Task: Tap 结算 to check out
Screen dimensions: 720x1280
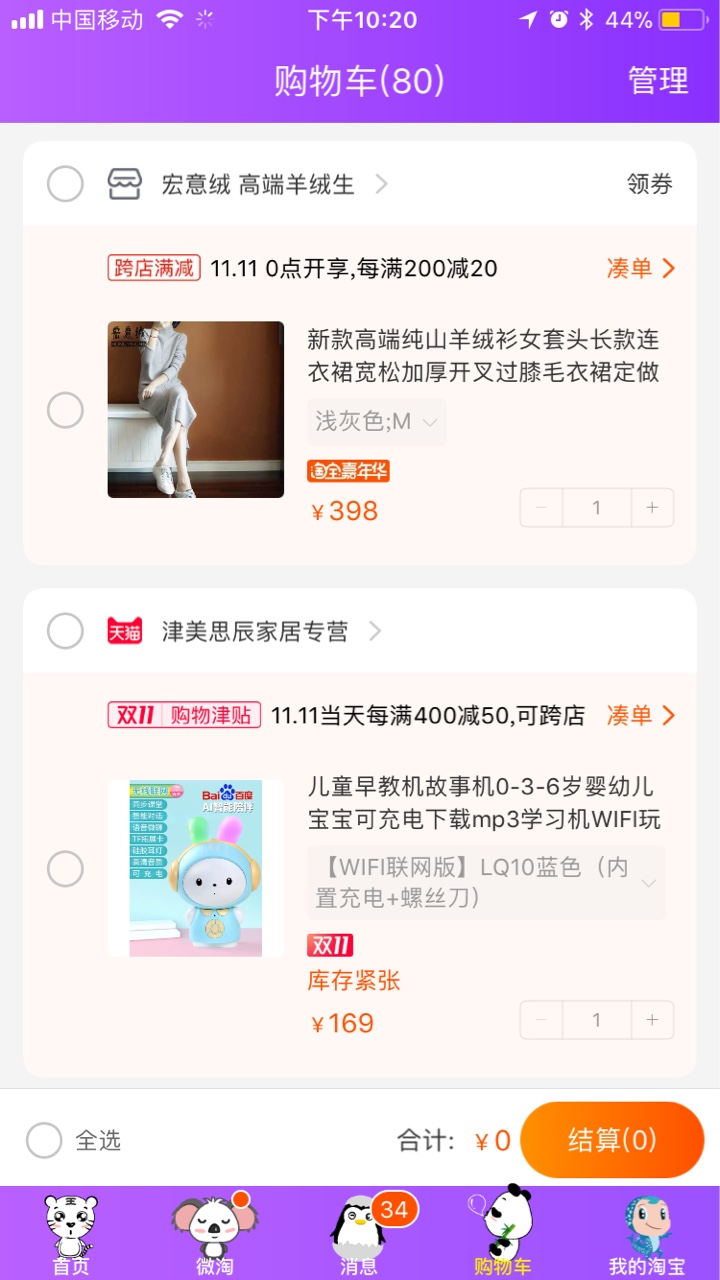Action: click(612, 1140)
